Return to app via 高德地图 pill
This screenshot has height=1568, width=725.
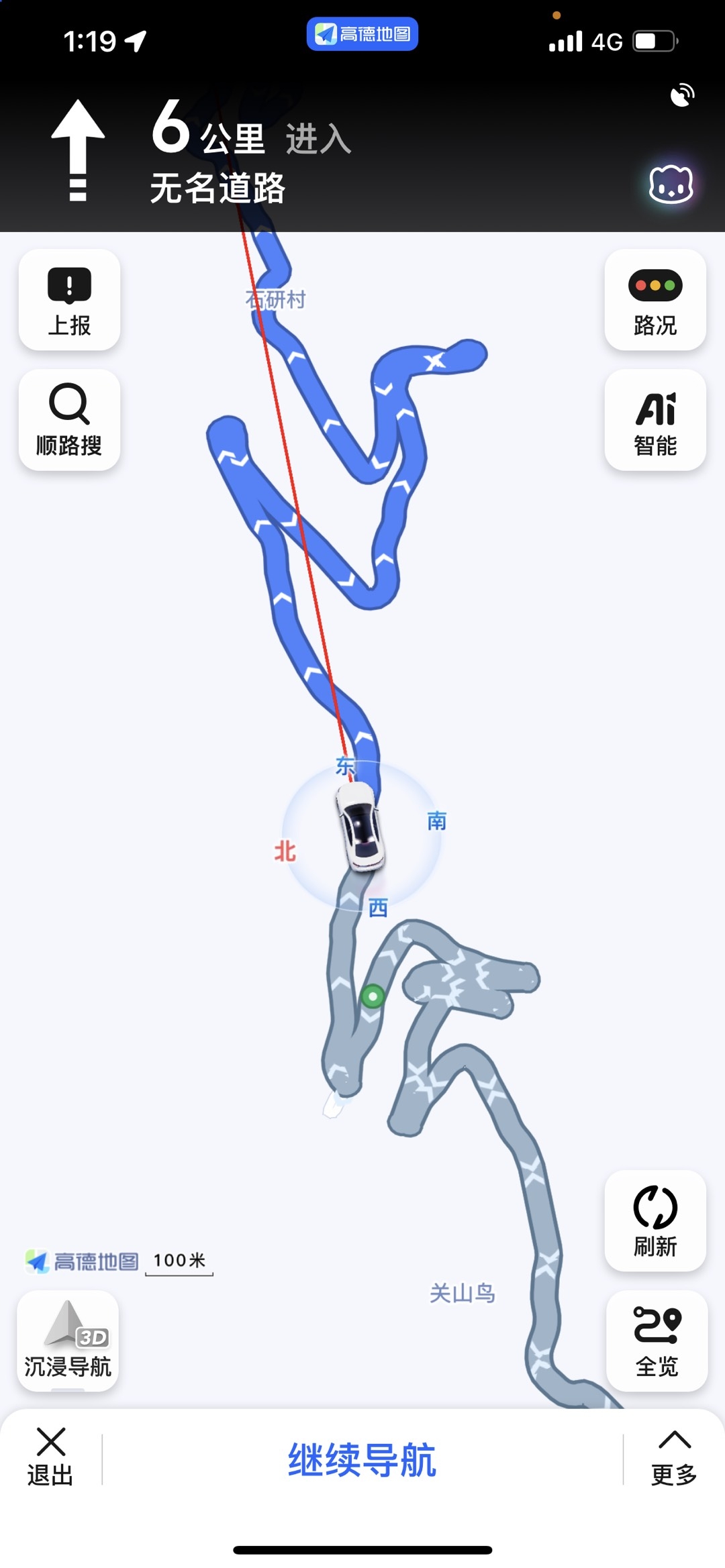[x=362, y=34]
